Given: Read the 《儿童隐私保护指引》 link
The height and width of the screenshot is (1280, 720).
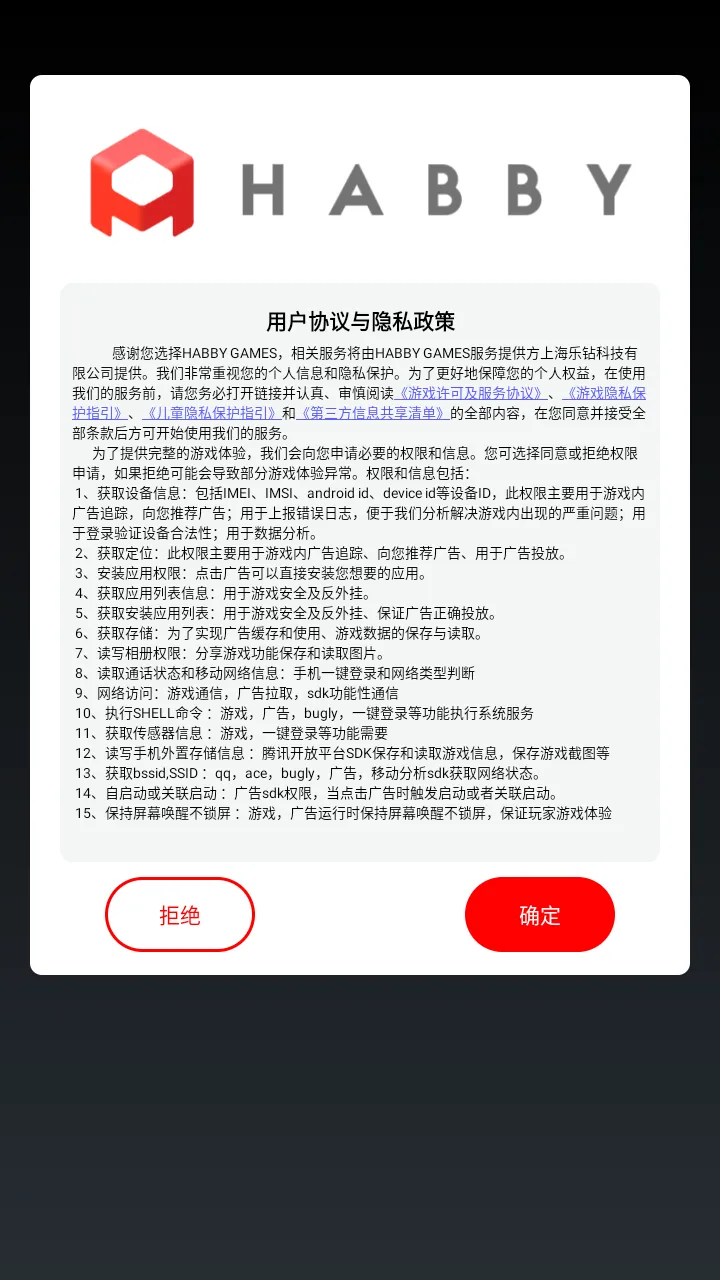Looking at the screenshot, I should point(210,413).
